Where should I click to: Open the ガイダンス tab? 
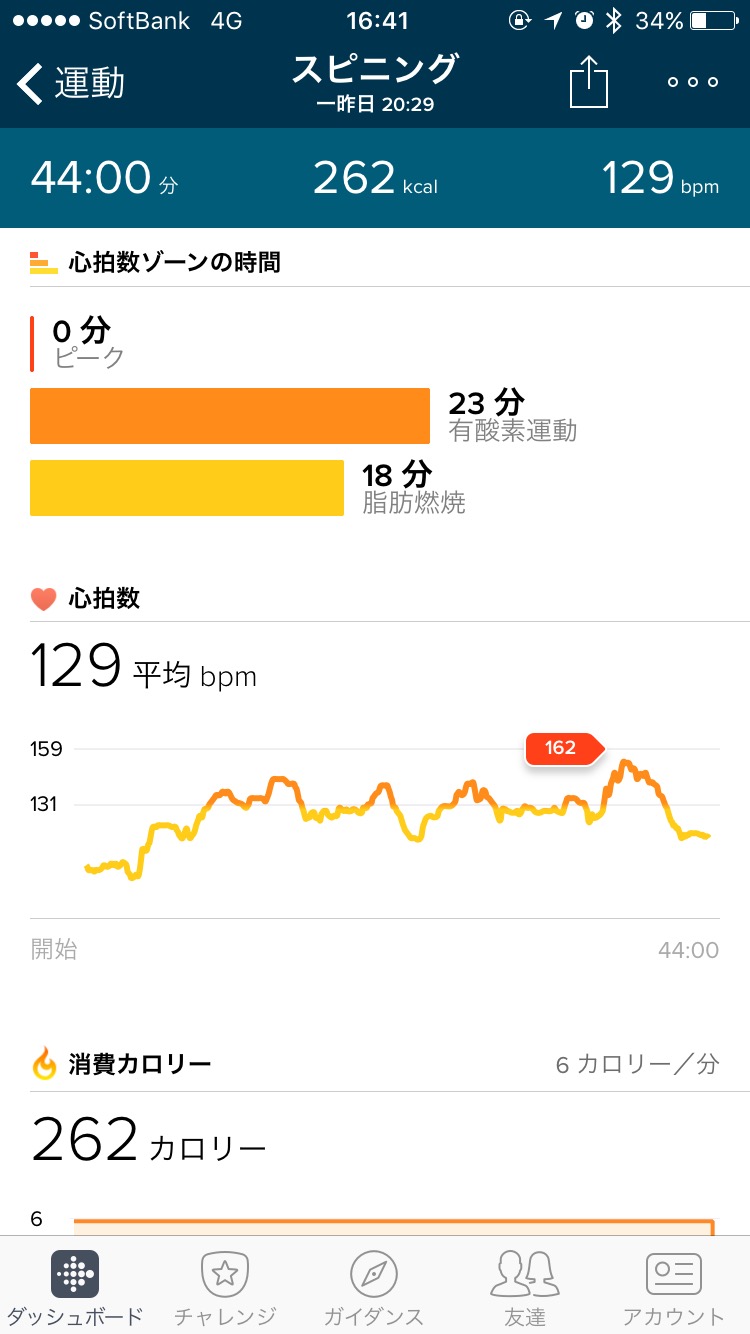374,1288
